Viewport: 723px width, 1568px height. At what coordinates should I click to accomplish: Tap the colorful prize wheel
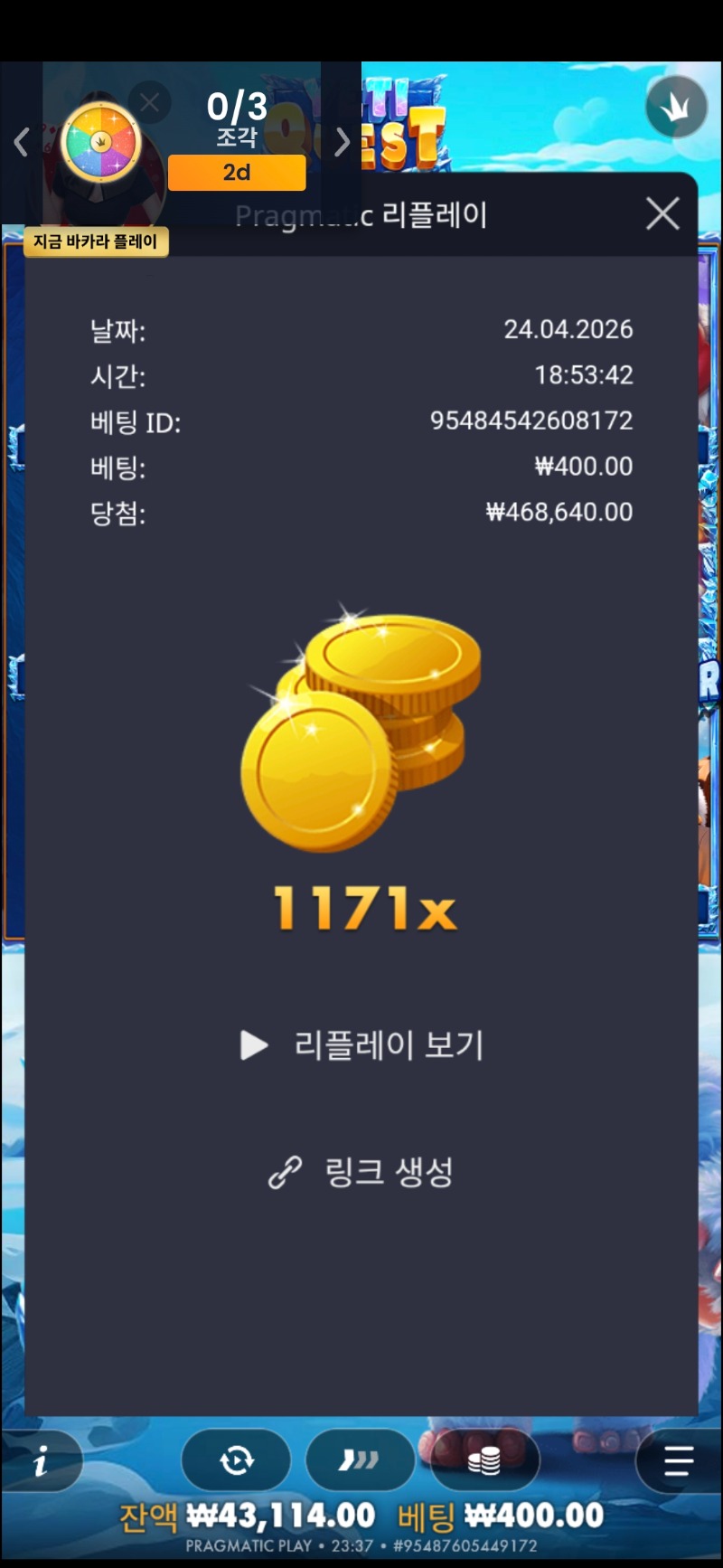point(100,143)
